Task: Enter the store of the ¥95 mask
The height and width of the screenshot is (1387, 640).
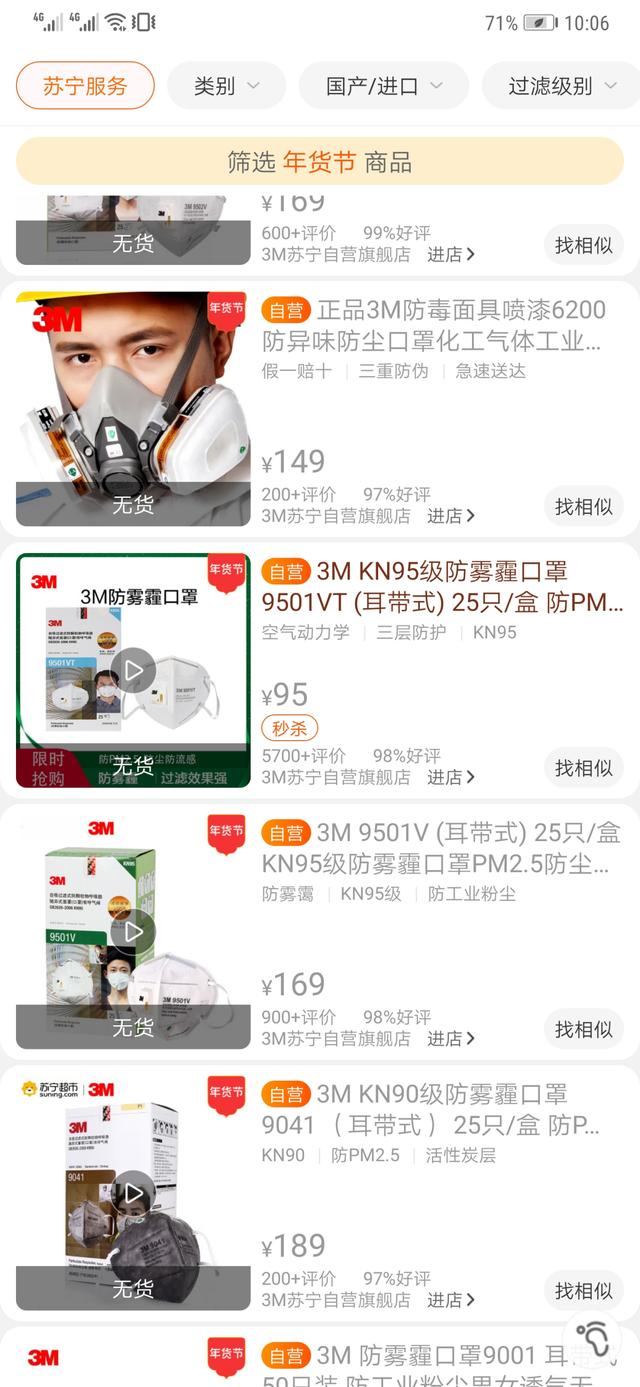Action: click(x=451, y=777)
